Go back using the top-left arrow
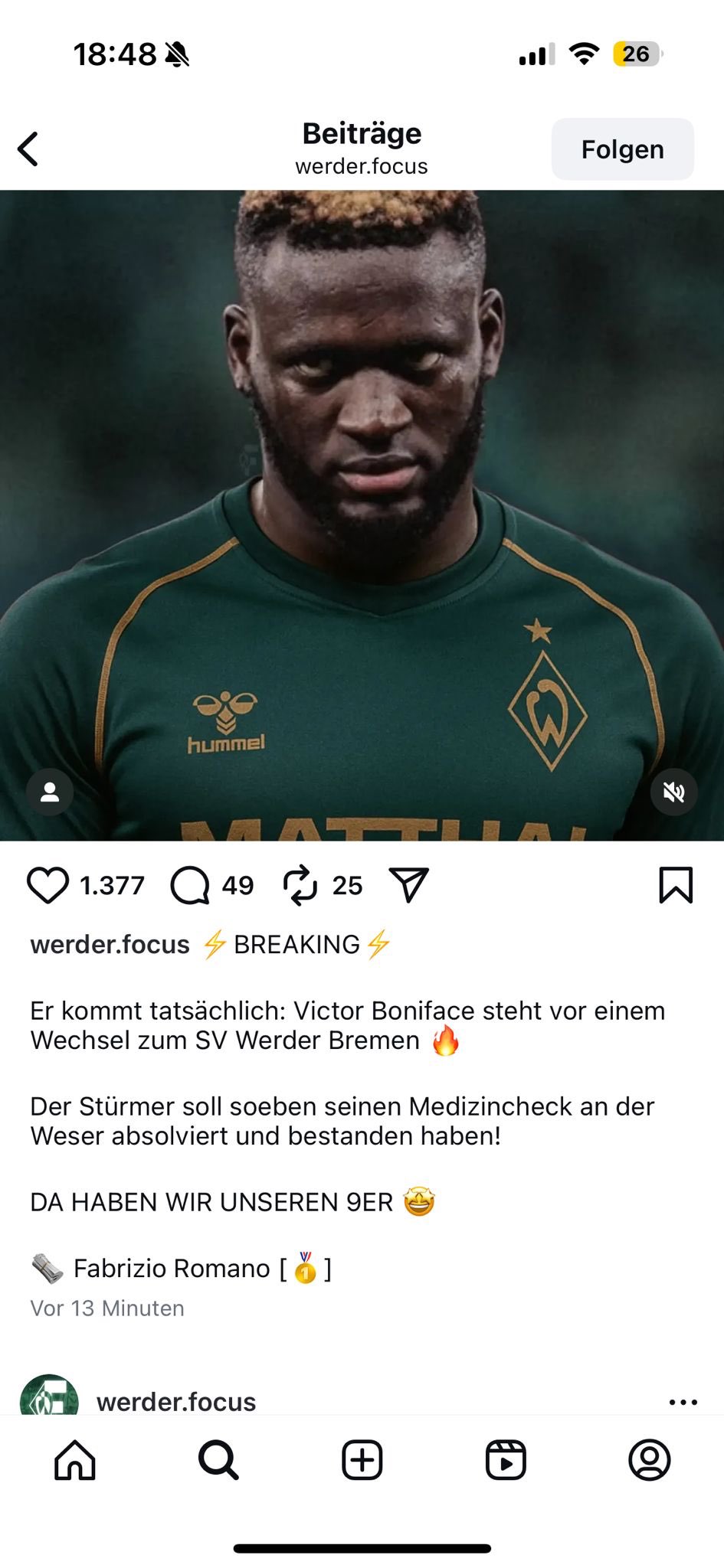 pos(28,149)
